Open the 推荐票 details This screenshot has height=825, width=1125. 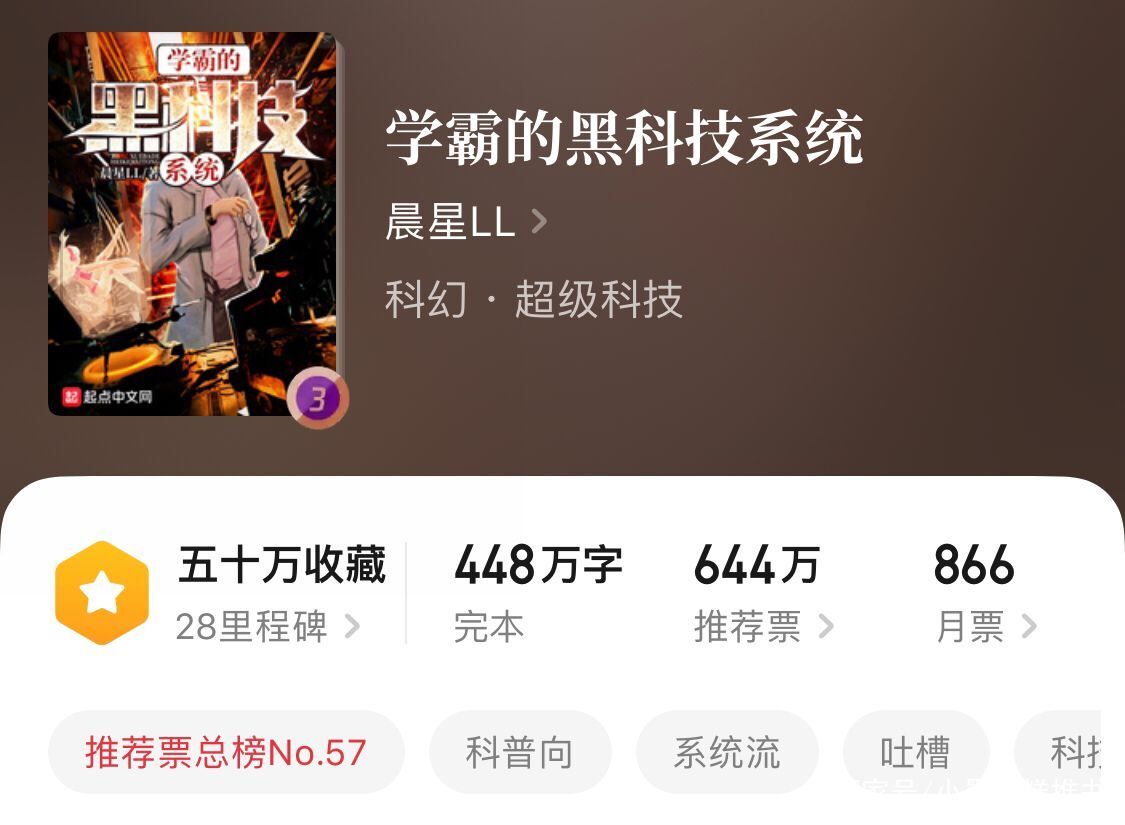[x=763, y=627]
